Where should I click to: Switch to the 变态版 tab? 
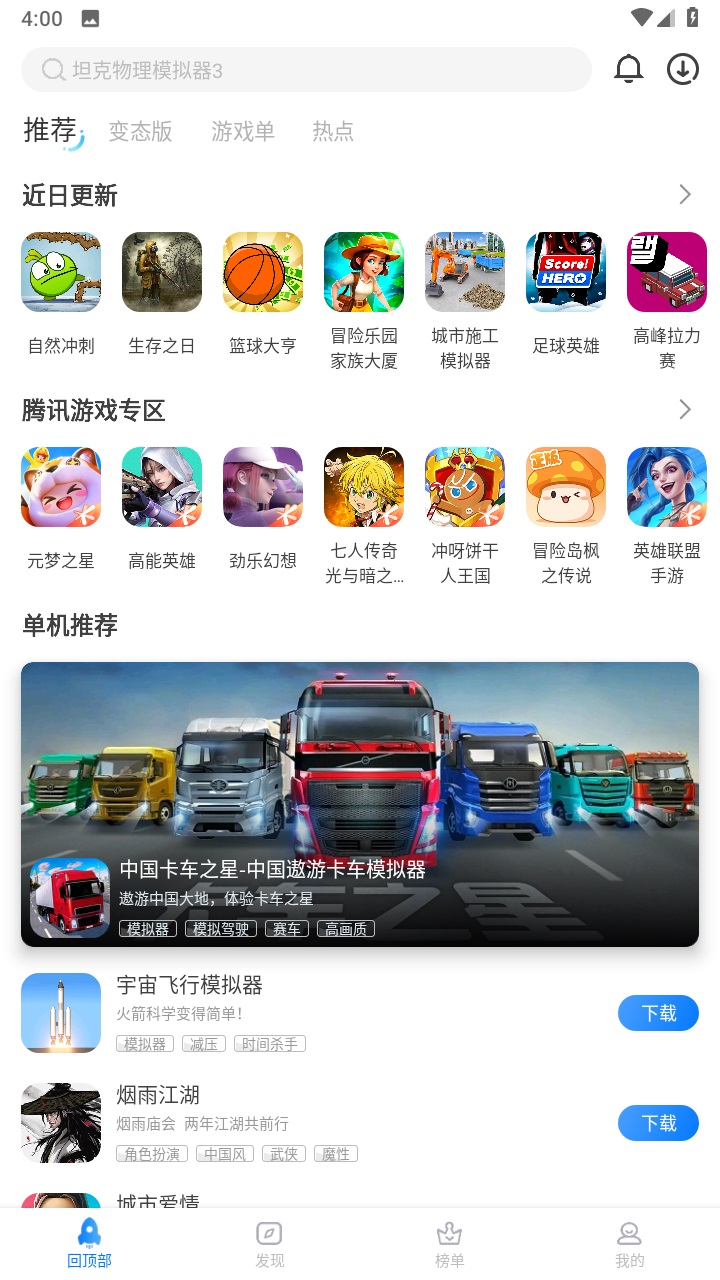coord(141,130)
